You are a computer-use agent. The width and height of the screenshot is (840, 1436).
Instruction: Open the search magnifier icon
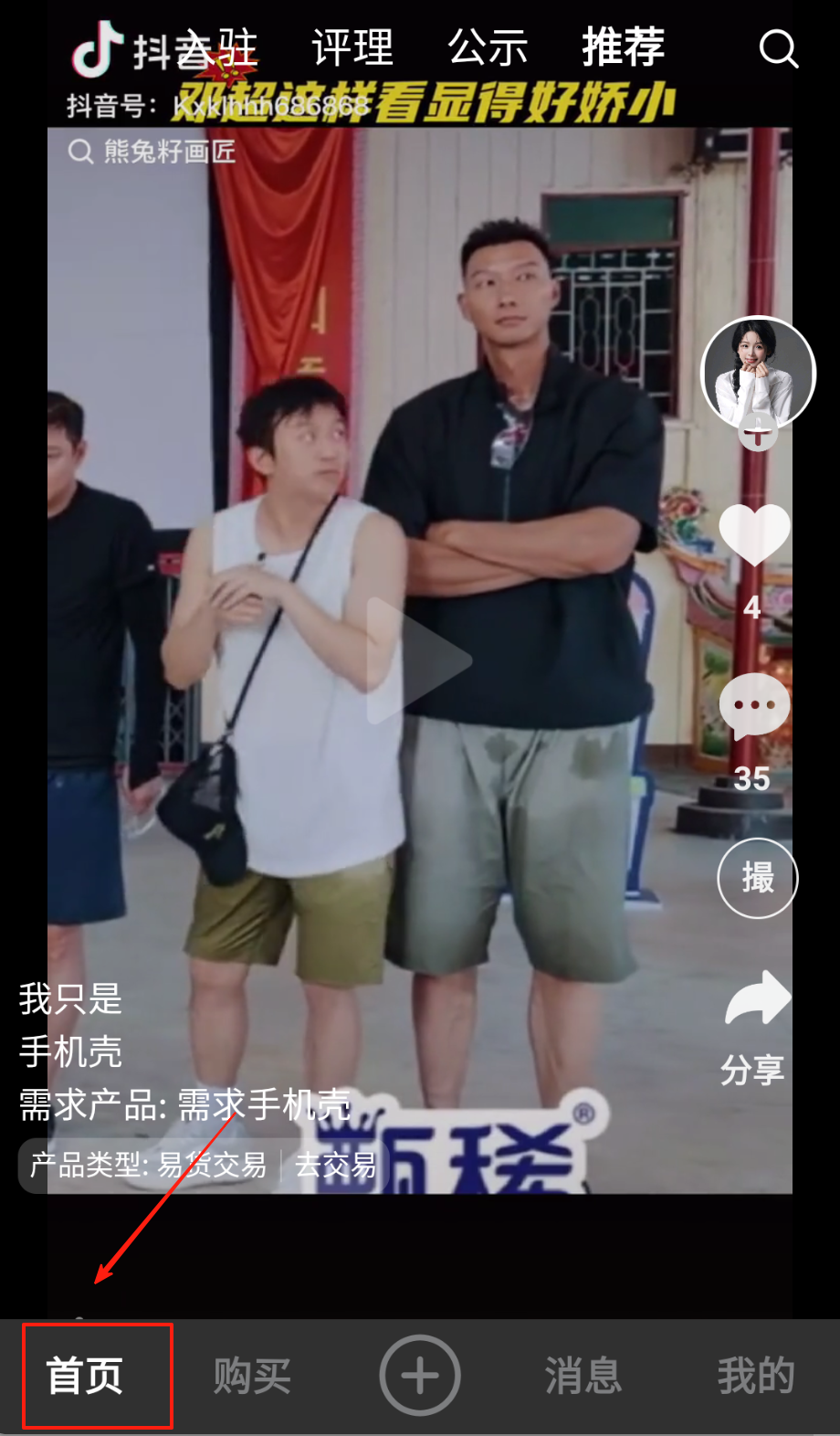tap(779, 48)
